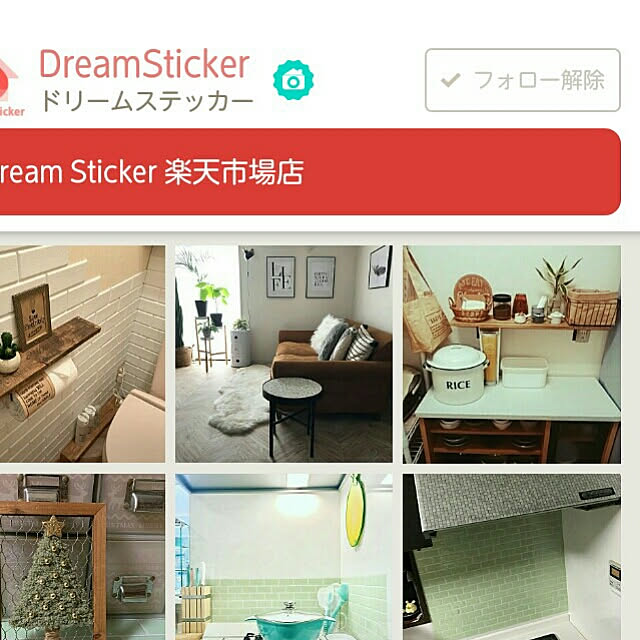Open the kitchen shelf with RICE tin photo
The image size is (640, 640).
(x=511, y=354)
